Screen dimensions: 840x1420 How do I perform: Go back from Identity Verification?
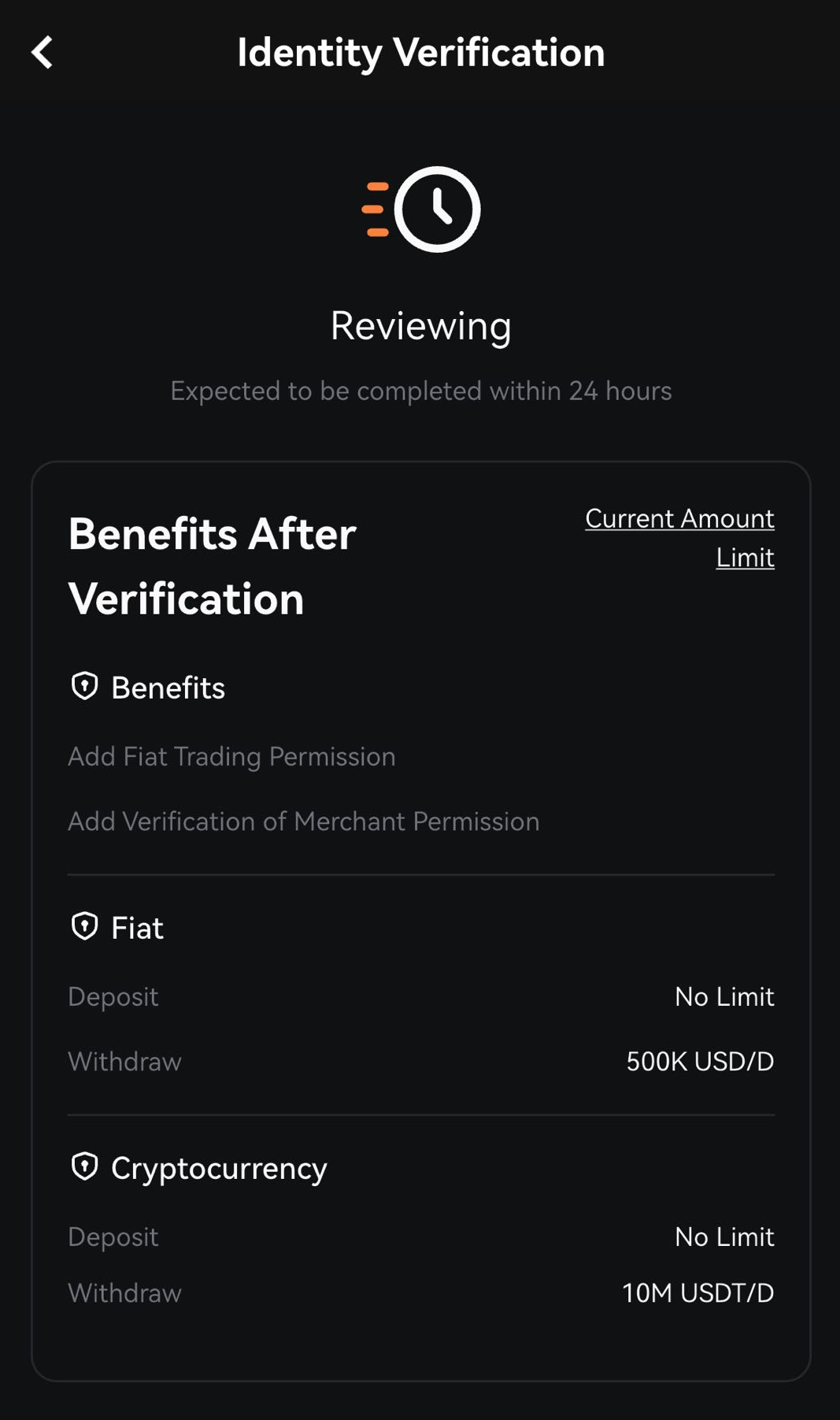[43, 53]
